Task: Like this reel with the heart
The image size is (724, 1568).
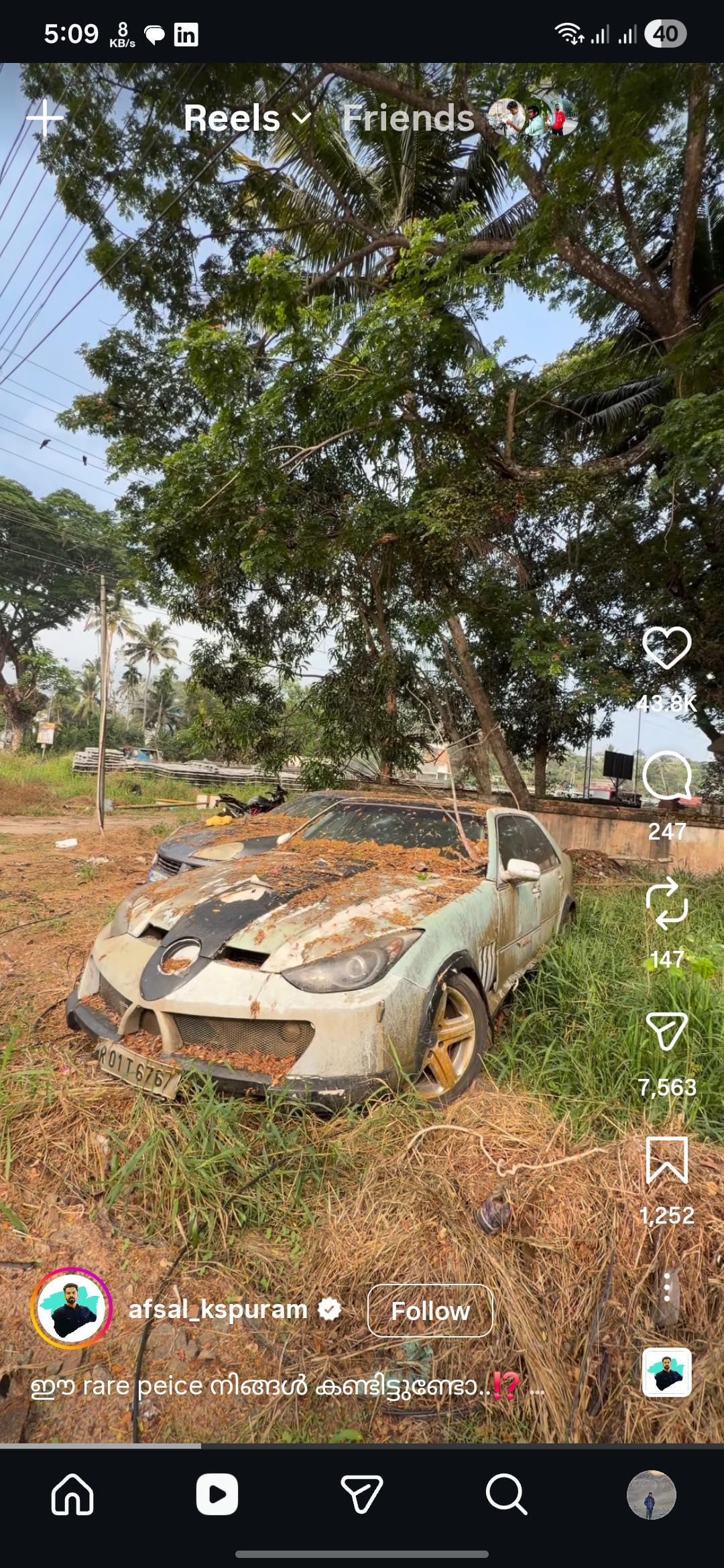Action: (x=666, y=647)
